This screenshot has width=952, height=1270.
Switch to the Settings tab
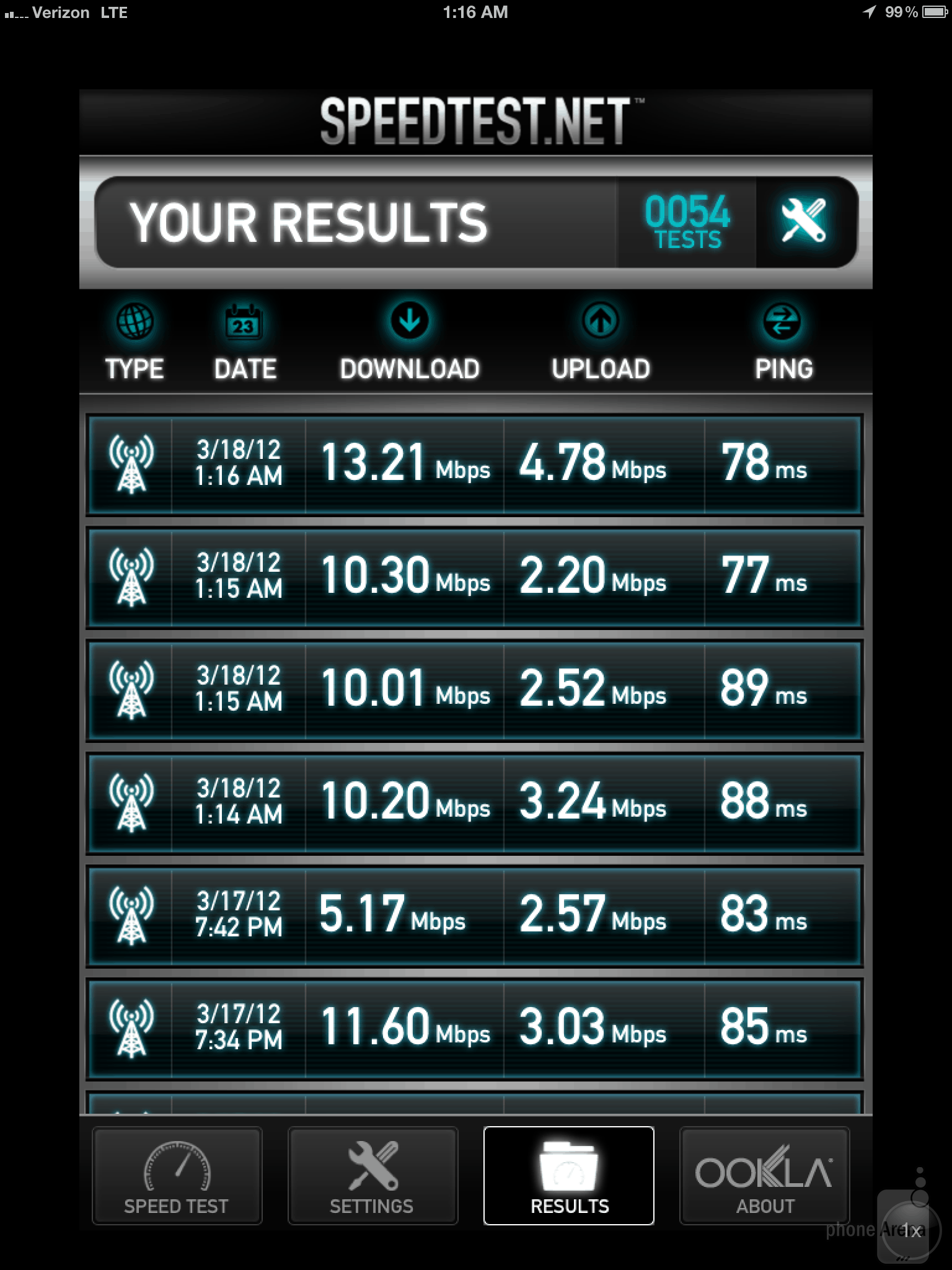pos(372,1176)
